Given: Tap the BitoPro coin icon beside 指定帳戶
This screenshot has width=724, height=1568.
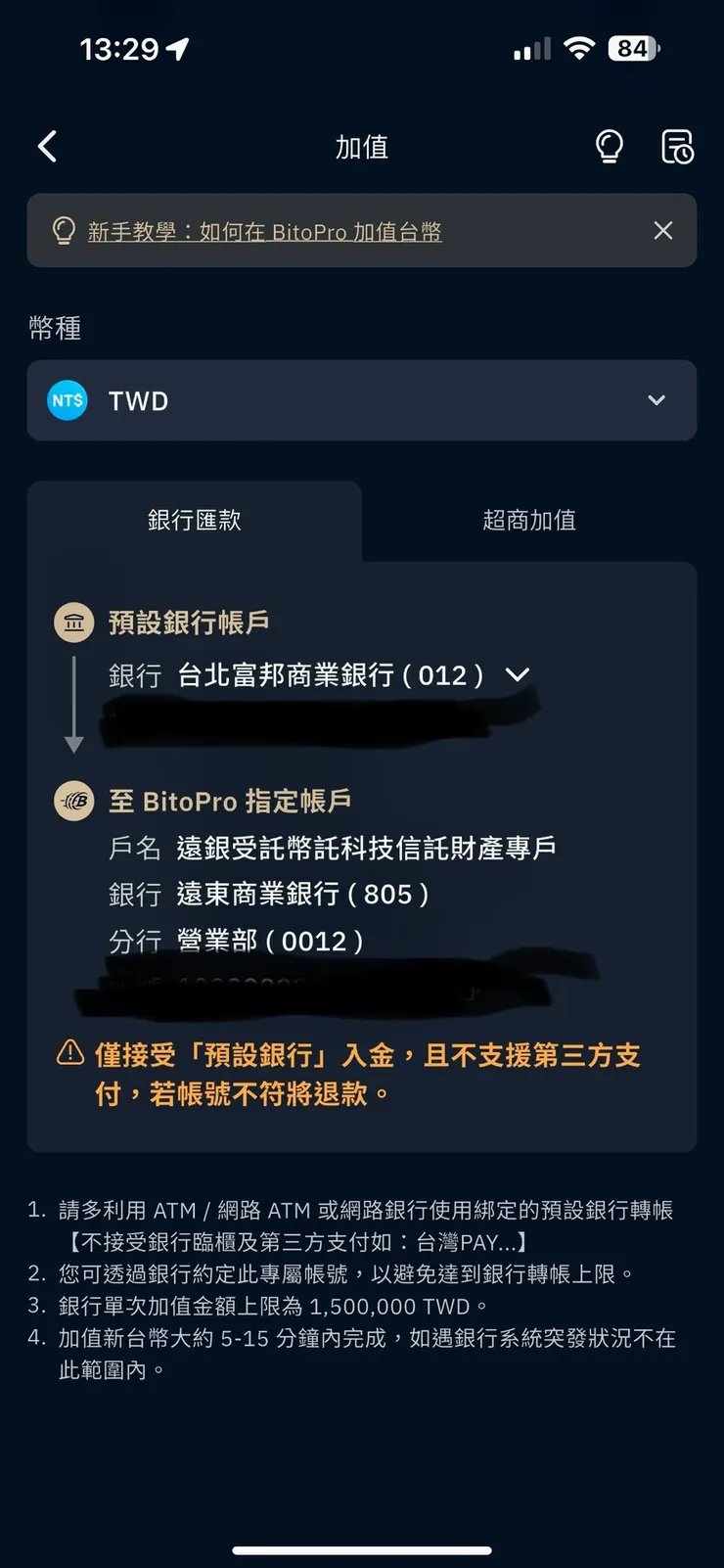Looking at the screenshot, I should [x=73, y=801].
